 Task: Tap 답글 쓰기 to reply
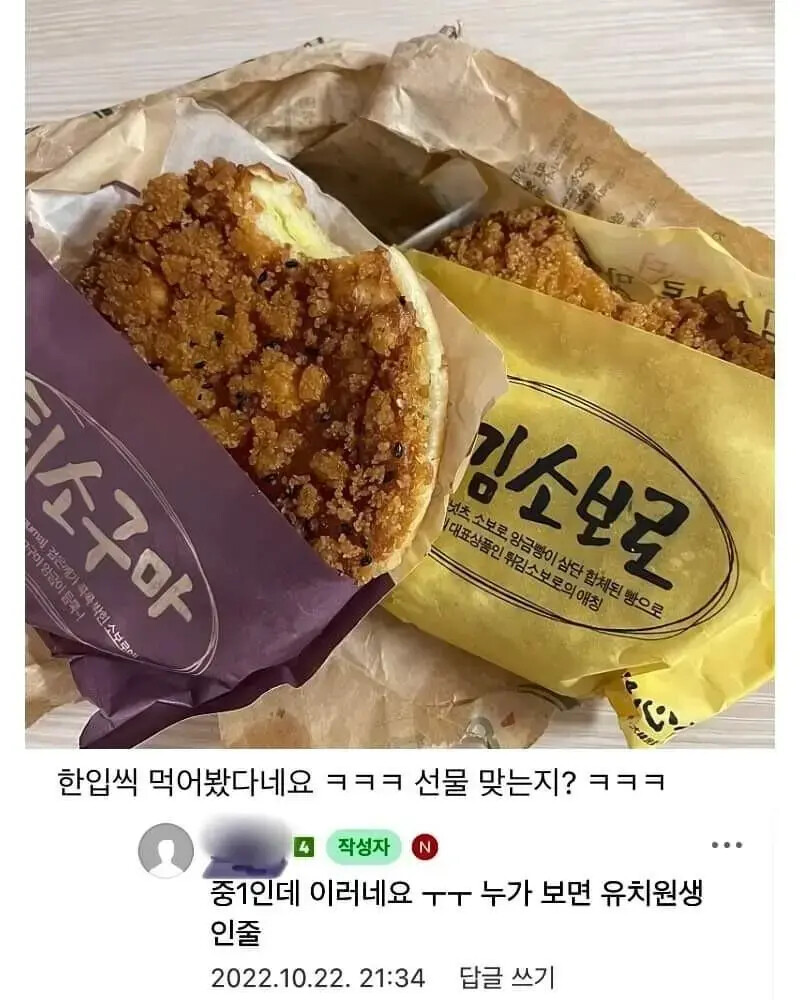[x=507, y=978]
